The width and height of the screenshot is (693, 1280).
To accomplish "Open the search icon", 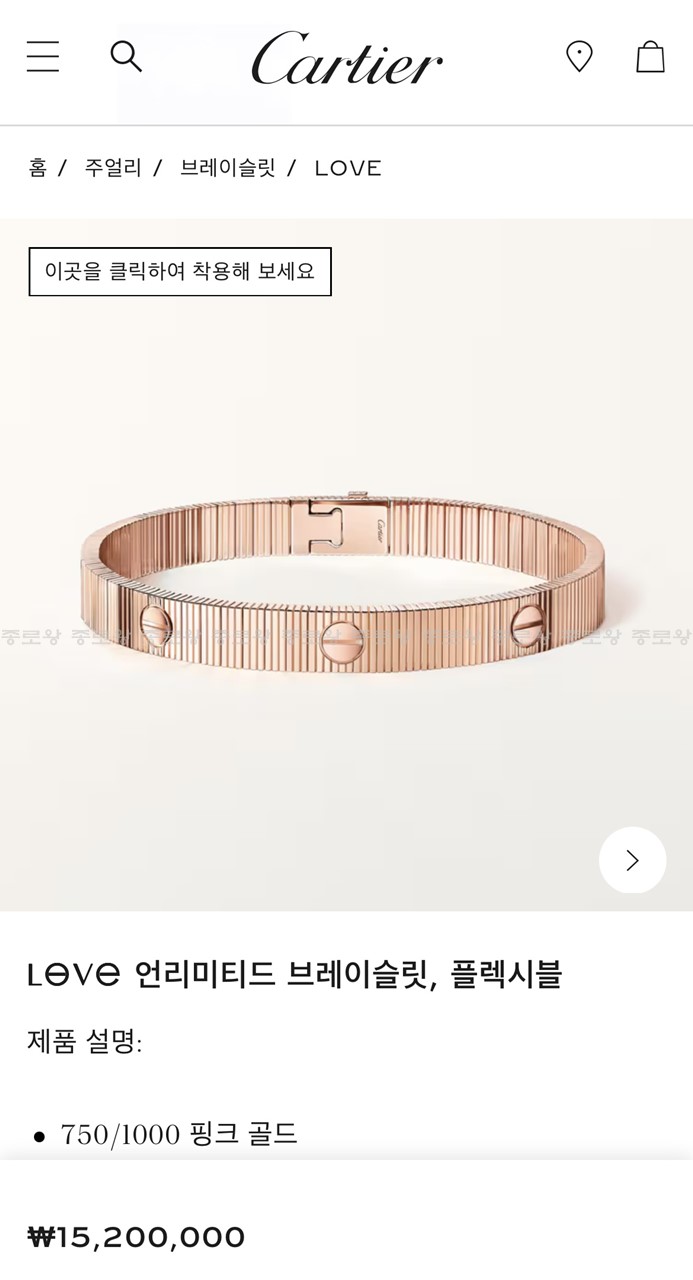I will 126,56.
